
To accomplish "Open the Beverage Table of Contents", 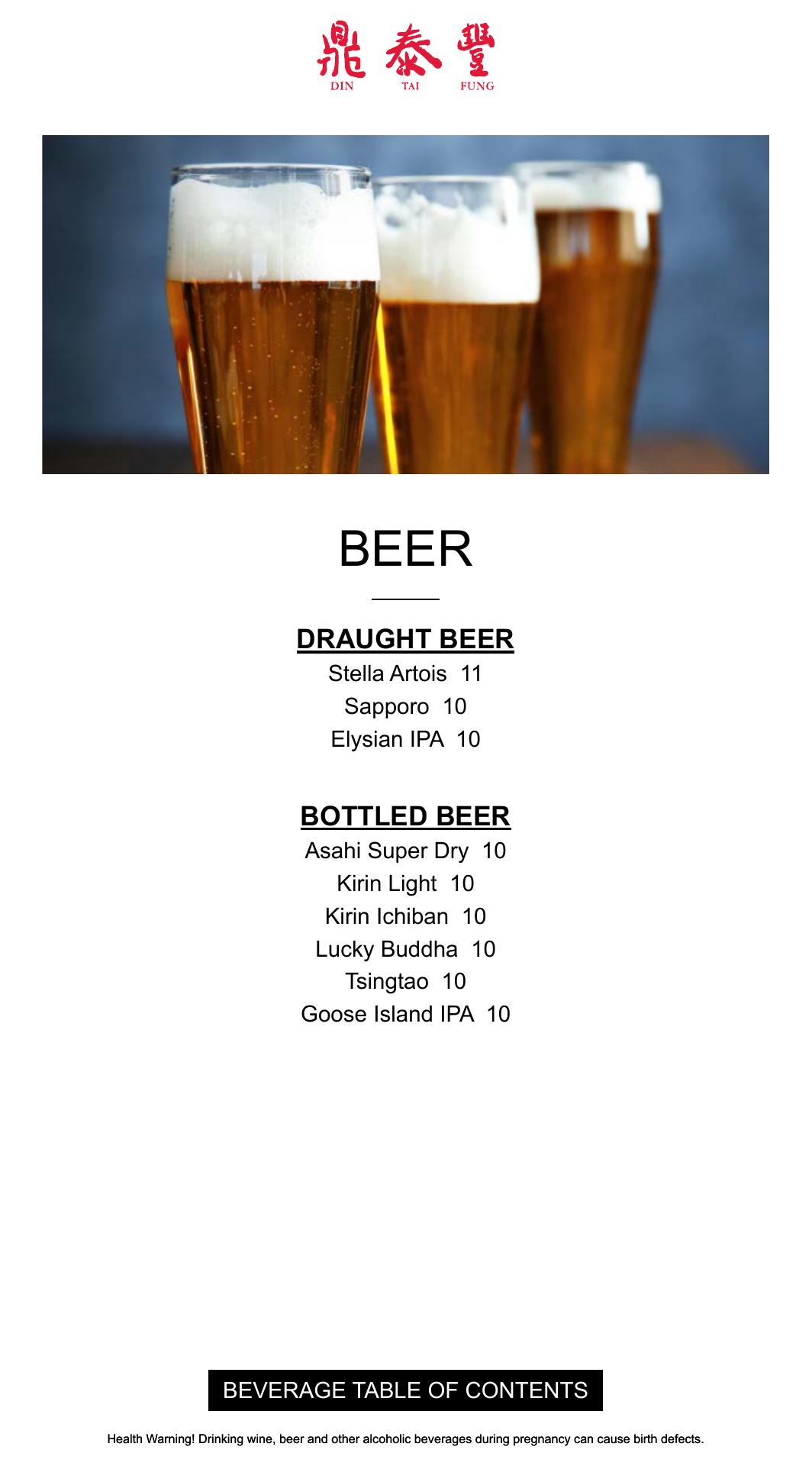I will 405,1390.
